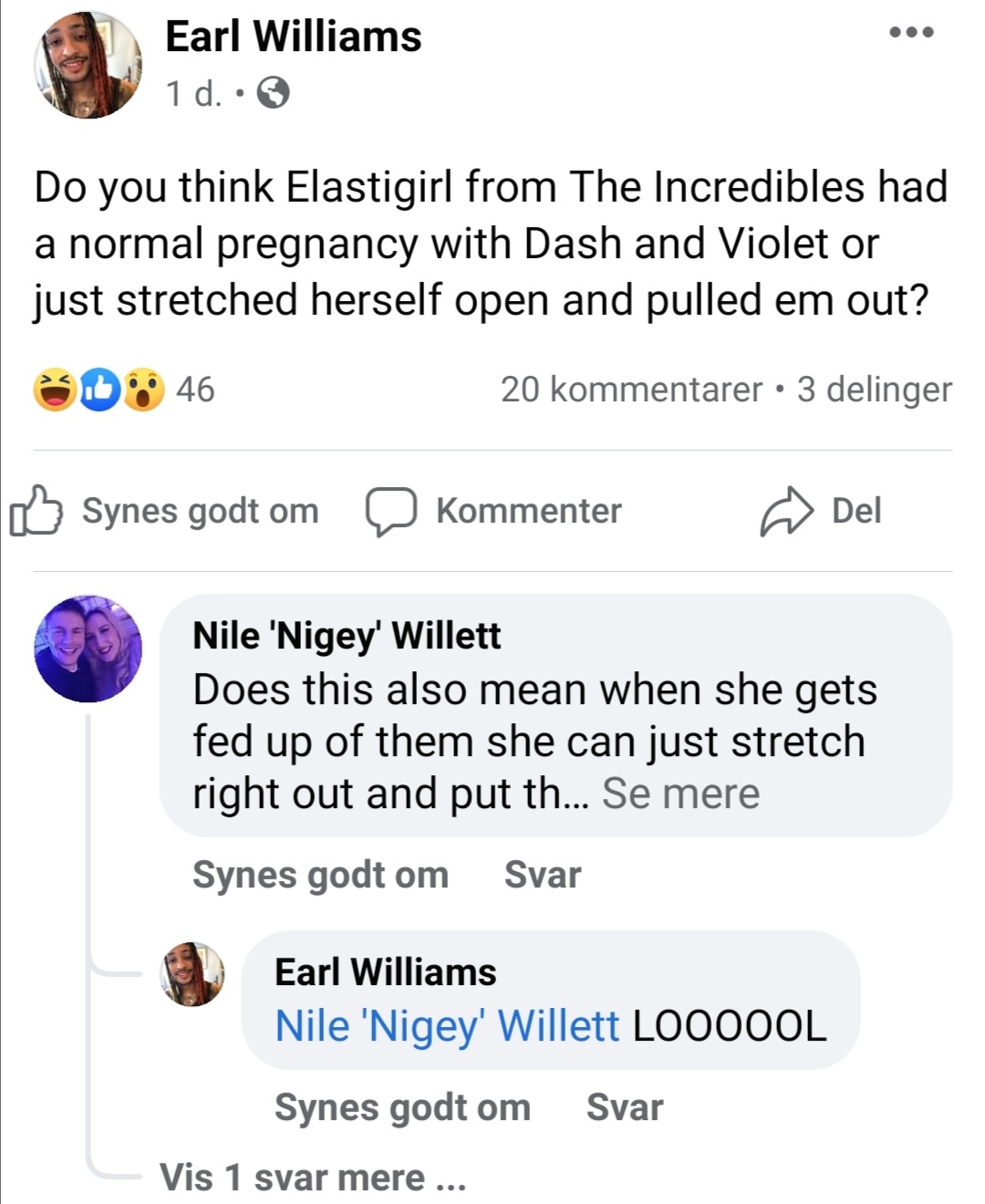View the 46 reactions on the post
This screenshot has height=1204, width=985.
click(x=124, y=389)
